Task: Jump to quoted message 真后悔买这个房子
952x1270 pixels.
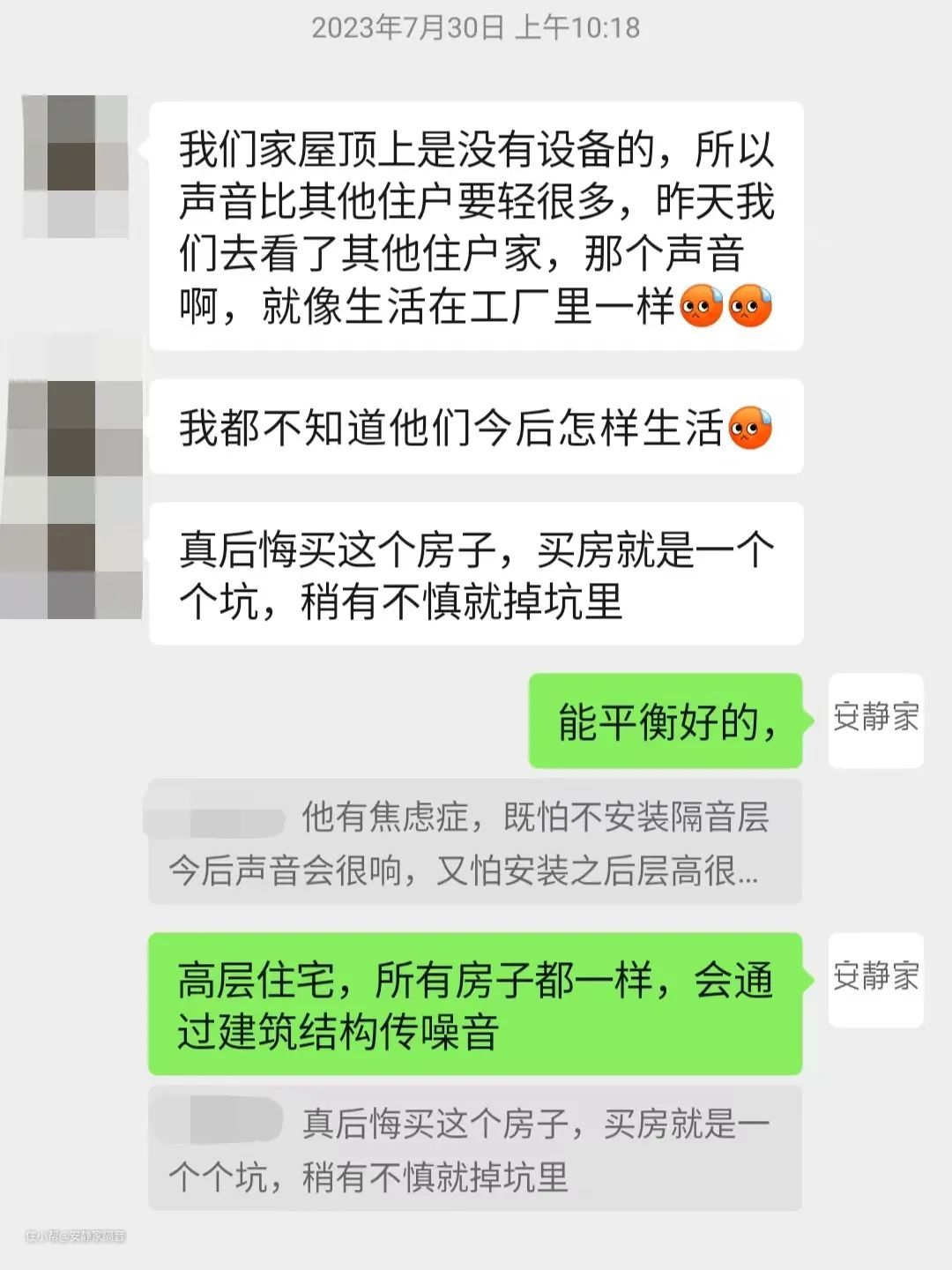Action: point(474,1148)
